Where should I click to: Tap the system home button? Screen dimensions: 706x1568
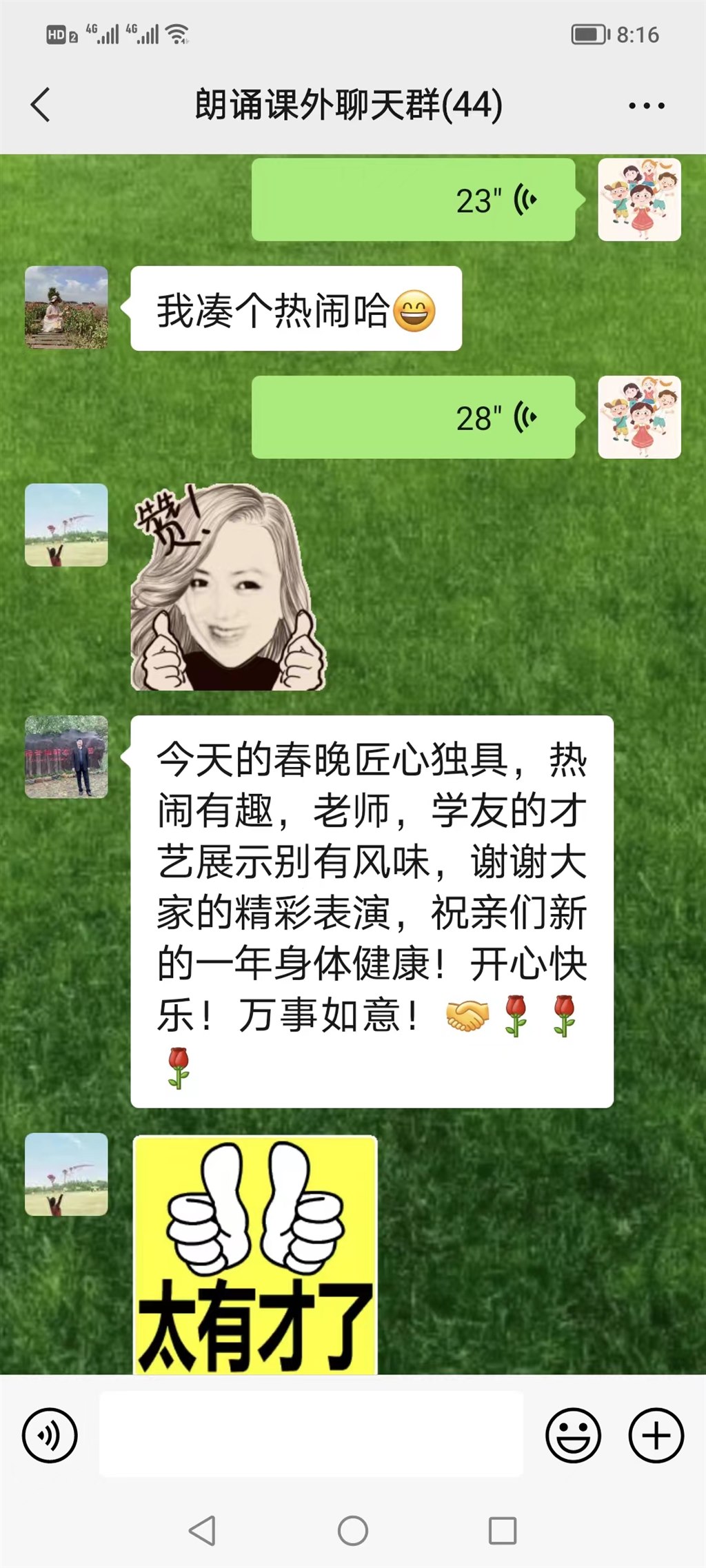tap(352, 1531)
